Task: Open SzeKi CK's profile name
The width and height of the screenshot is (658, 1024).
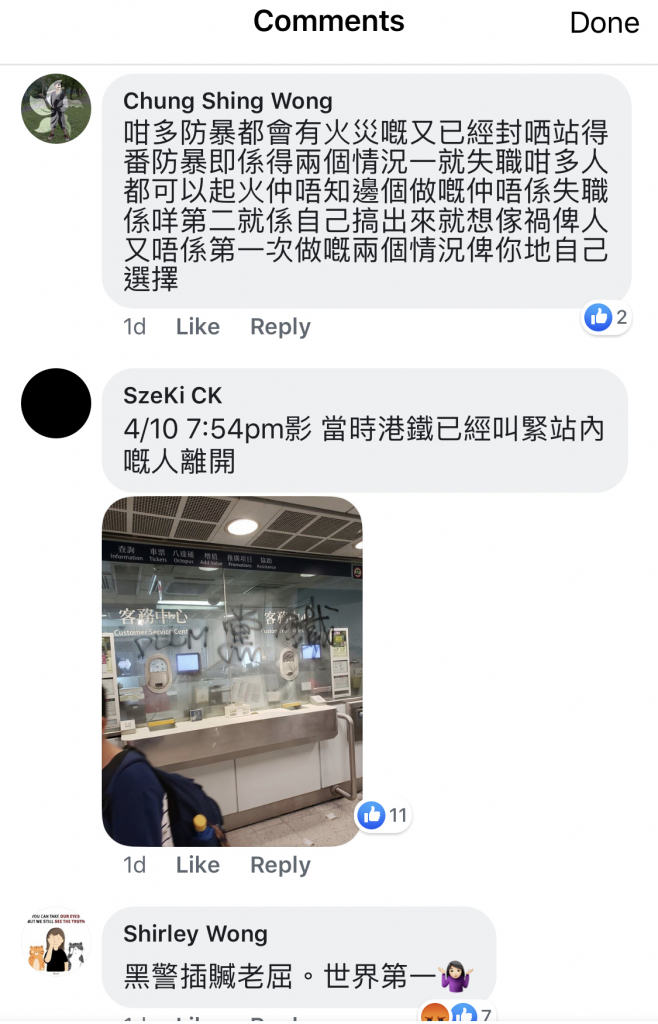Action: (x=172, y=395)
